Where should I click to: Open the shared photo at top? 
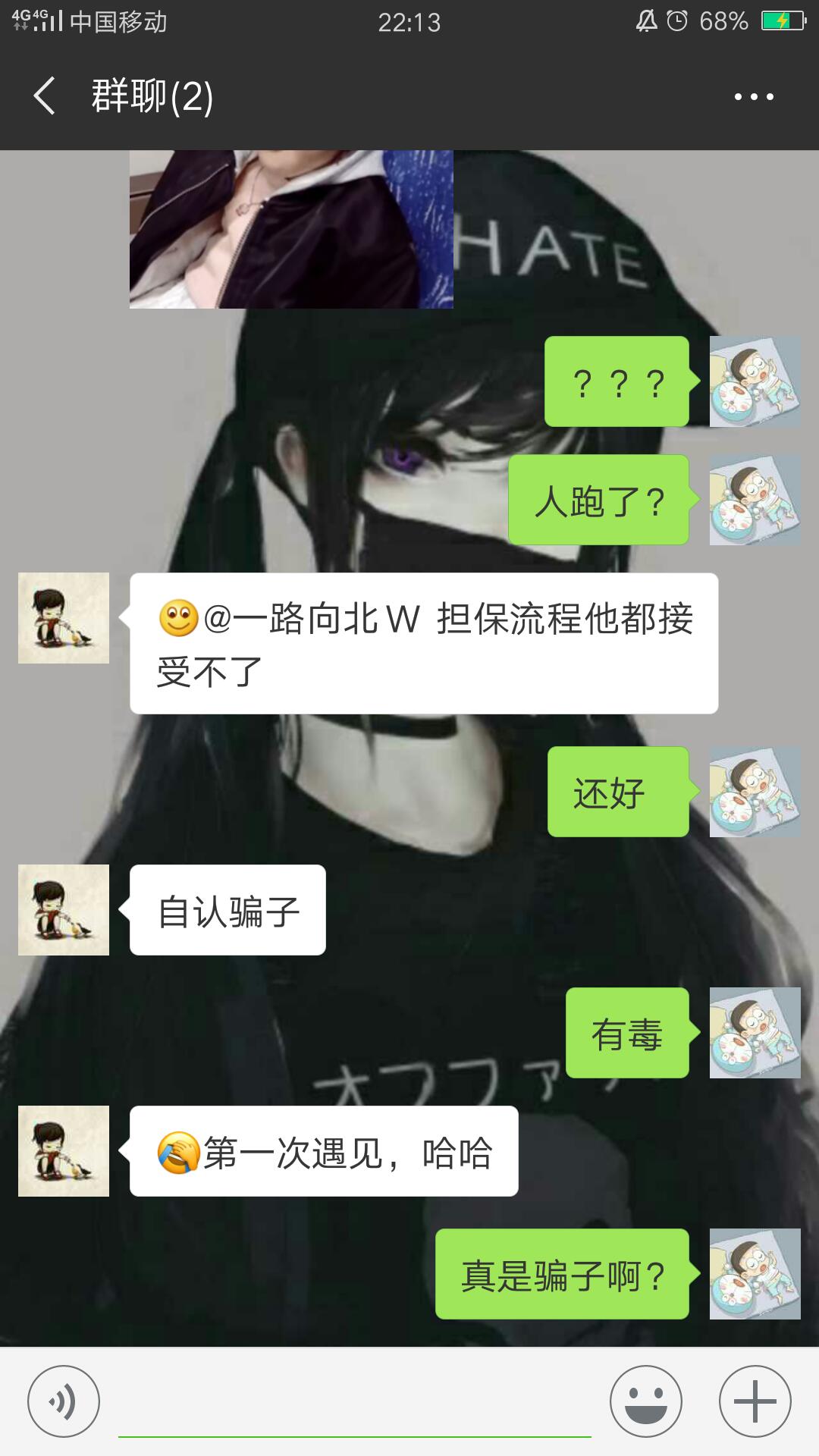291,229
